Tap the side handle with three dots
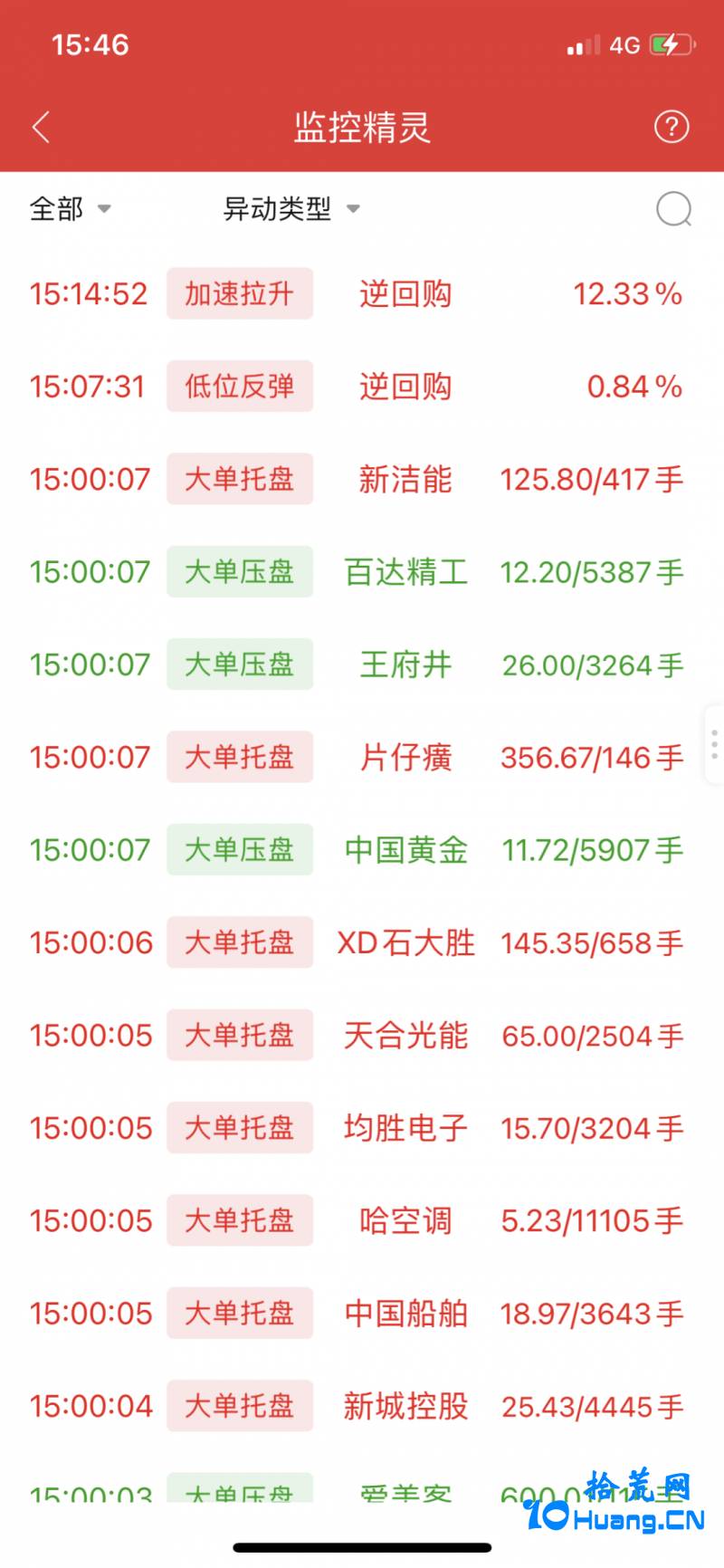This screenshot has width=724, height=1568. click(714, 744)
